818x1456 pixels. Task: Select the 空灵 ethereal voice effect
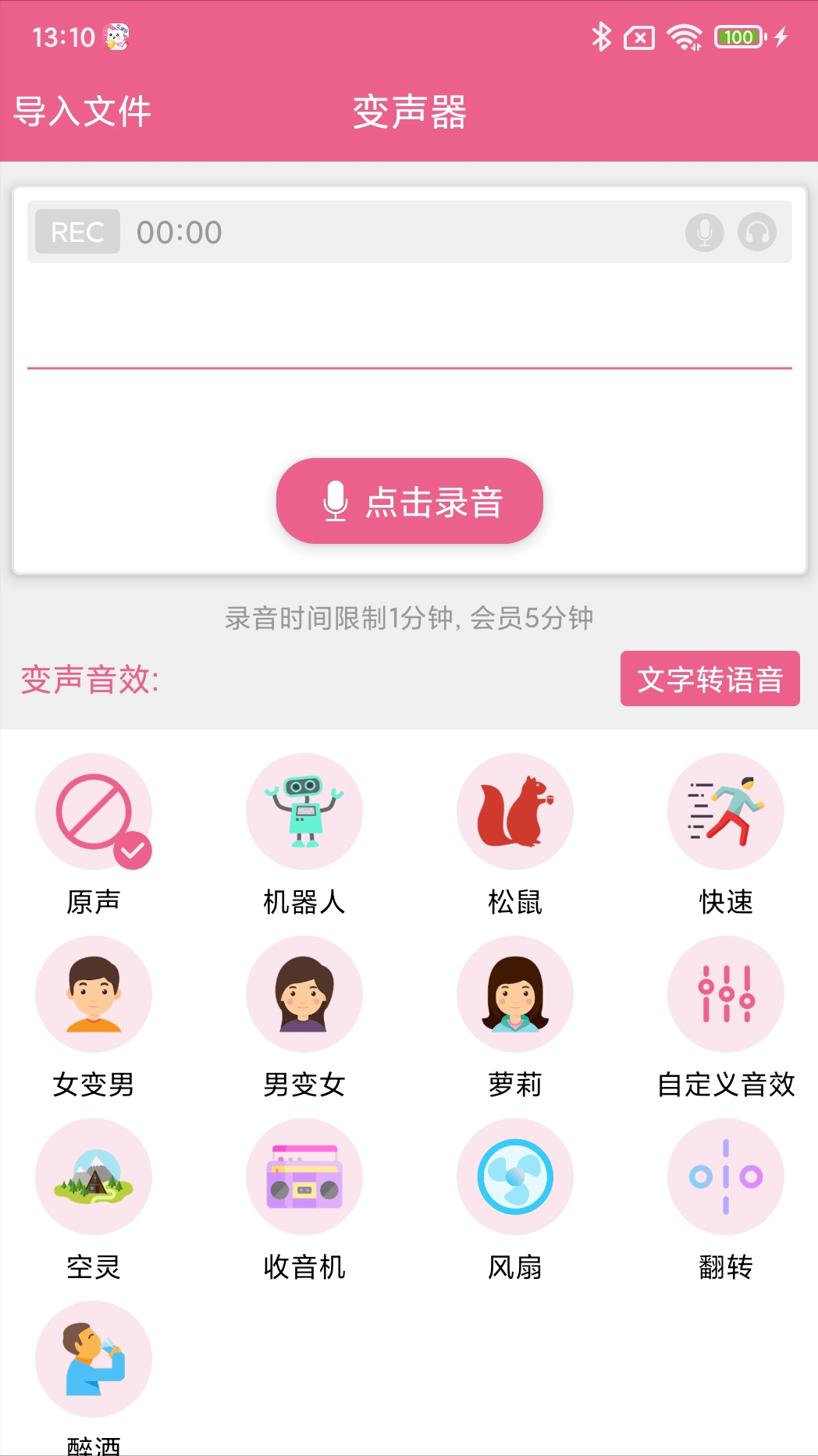(94, 1177)
